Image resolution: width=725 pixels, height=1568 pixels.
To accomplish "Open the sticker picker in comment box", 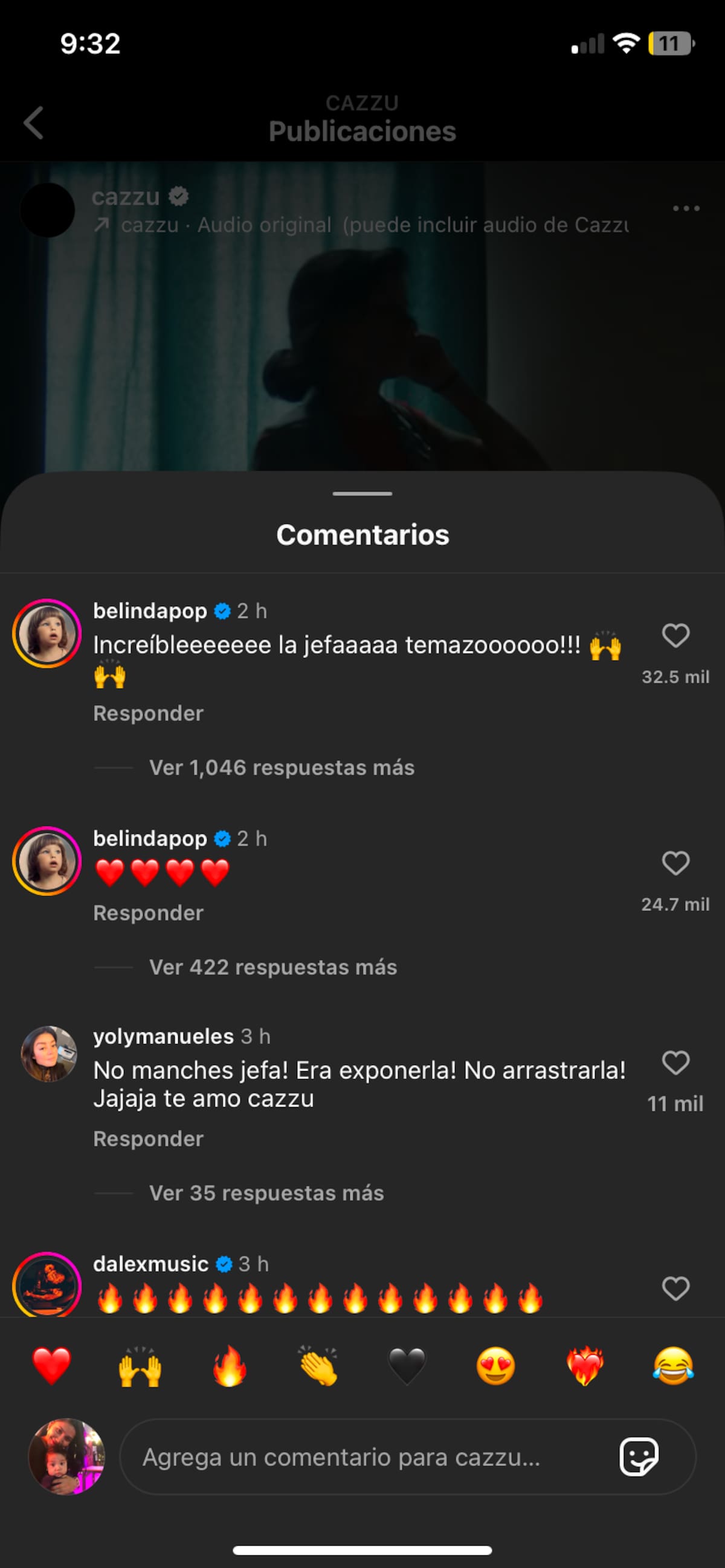I will pos(638,1458).
